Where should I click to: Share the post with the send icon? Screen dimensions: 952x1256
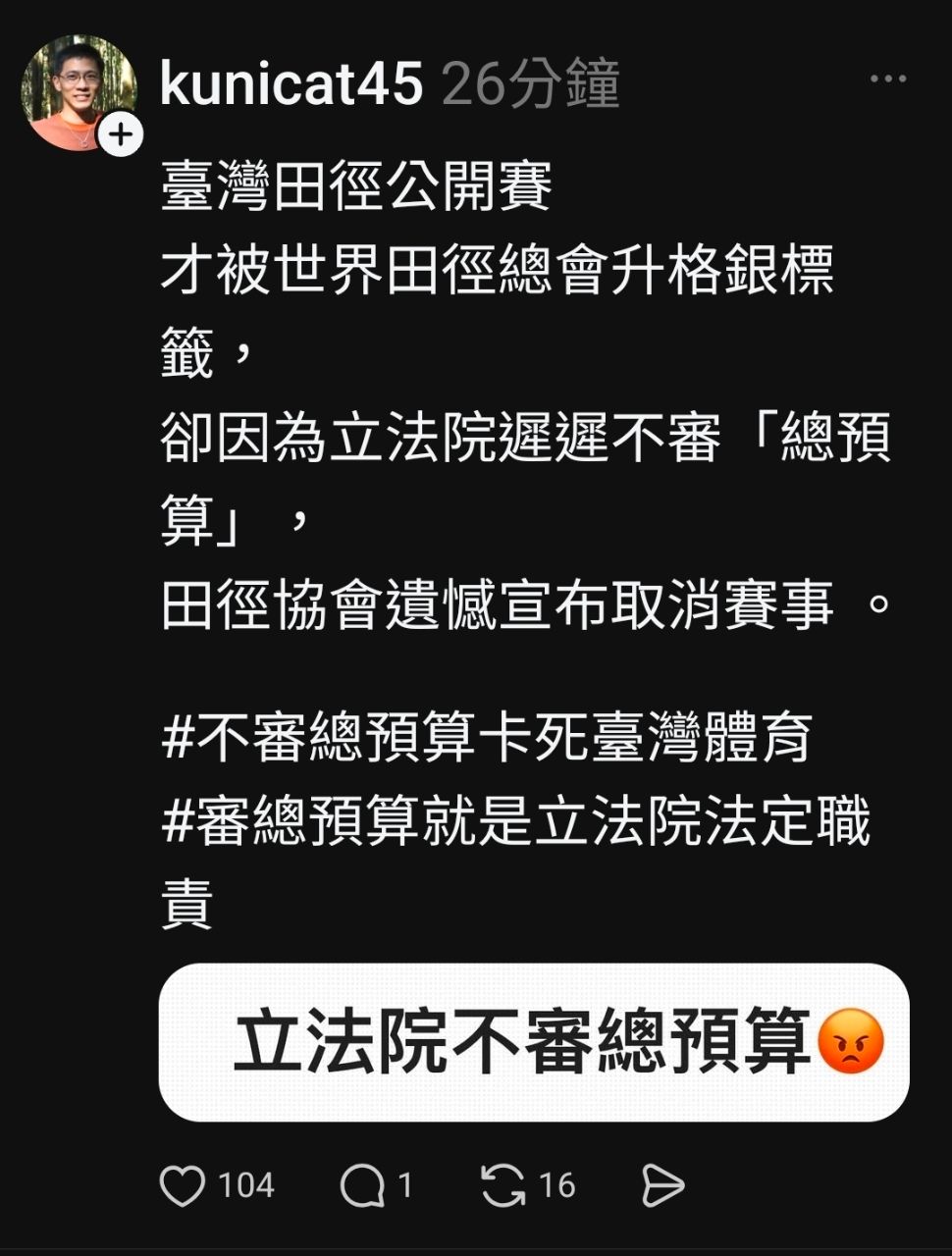662,1185
